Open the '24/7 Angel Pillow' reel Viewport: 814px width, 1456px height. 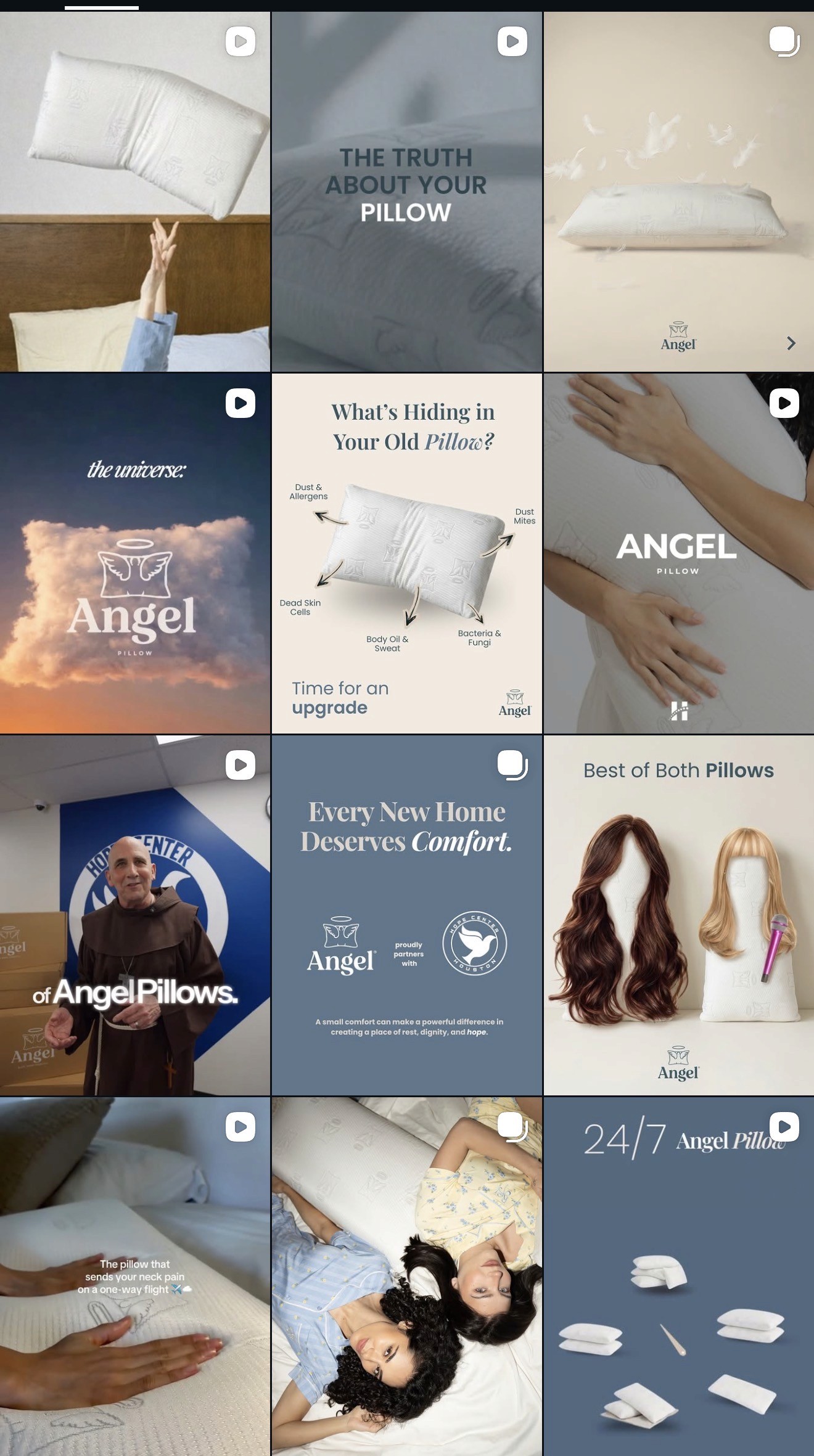click(x=679, y=1277)
